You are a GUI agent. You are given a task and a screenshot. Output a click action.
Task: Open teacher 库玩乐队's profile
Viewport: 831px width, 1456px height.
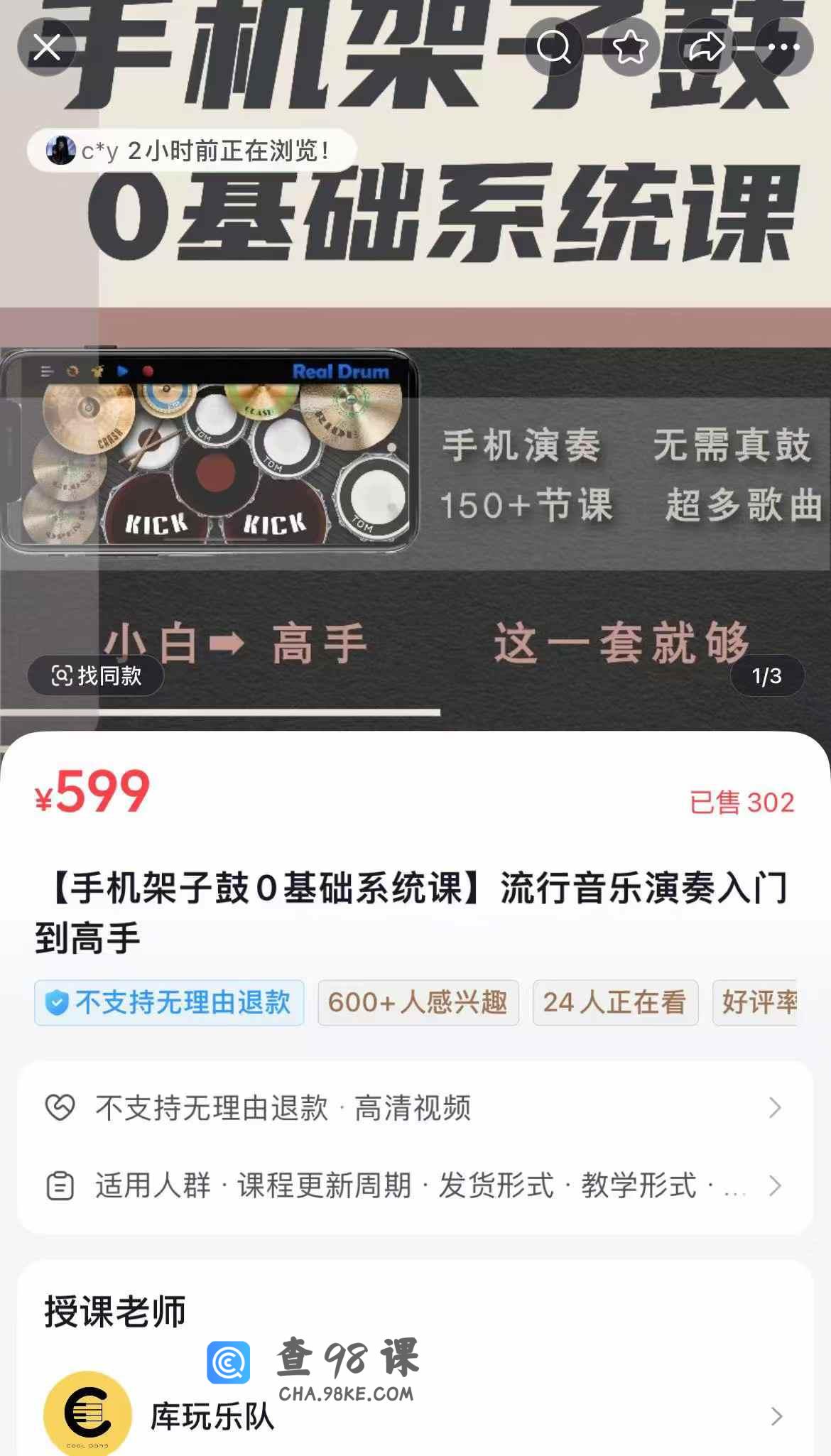(415, 1416)
